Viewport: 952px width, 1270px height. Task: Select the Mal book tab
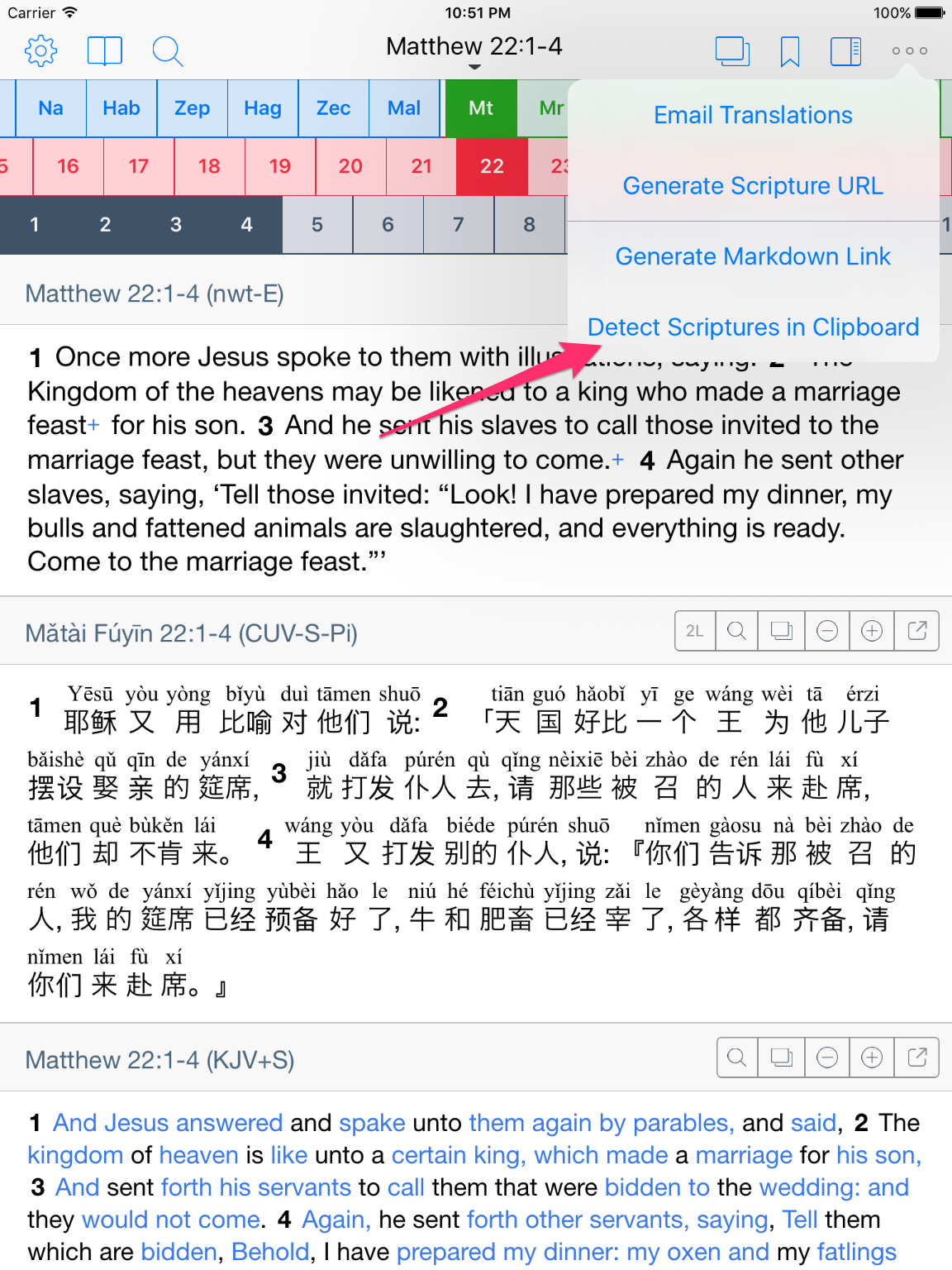point(404,108)
